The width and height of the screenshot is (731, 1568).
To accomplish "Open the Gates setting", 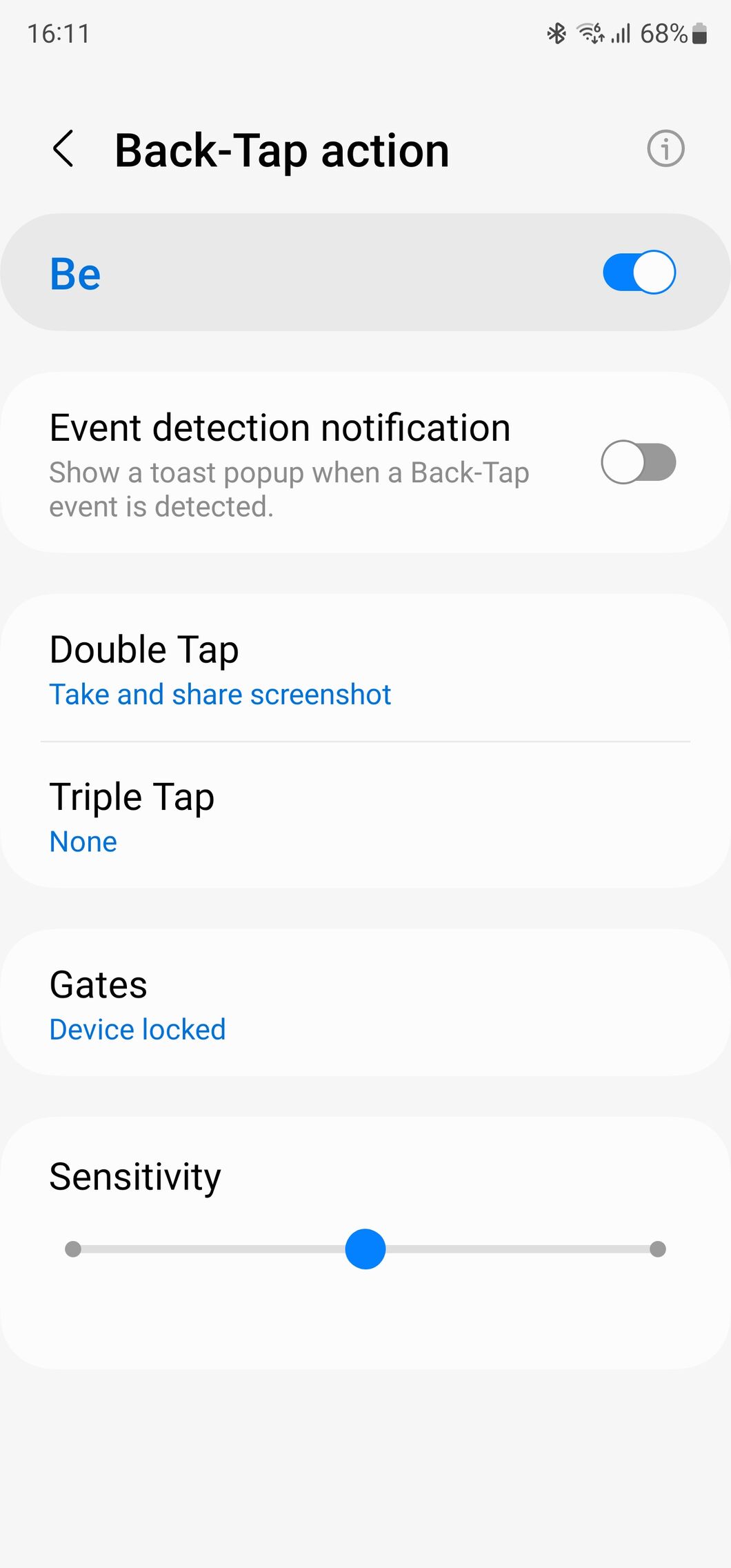I will pos(365,1004).
